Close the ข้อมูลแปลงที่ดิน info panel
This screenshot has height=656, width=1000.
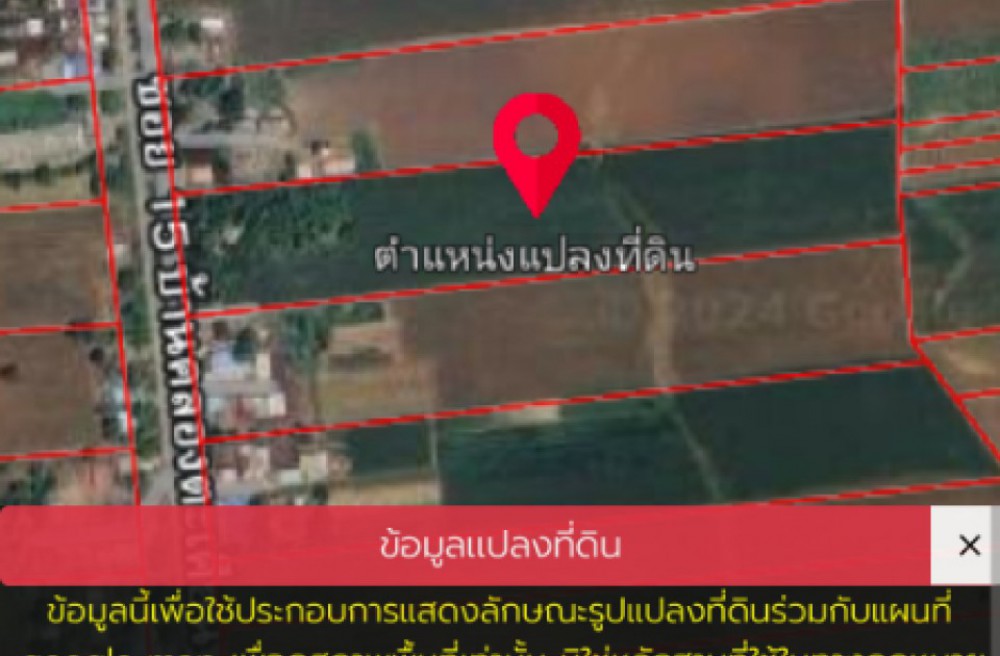pos(968,545)
